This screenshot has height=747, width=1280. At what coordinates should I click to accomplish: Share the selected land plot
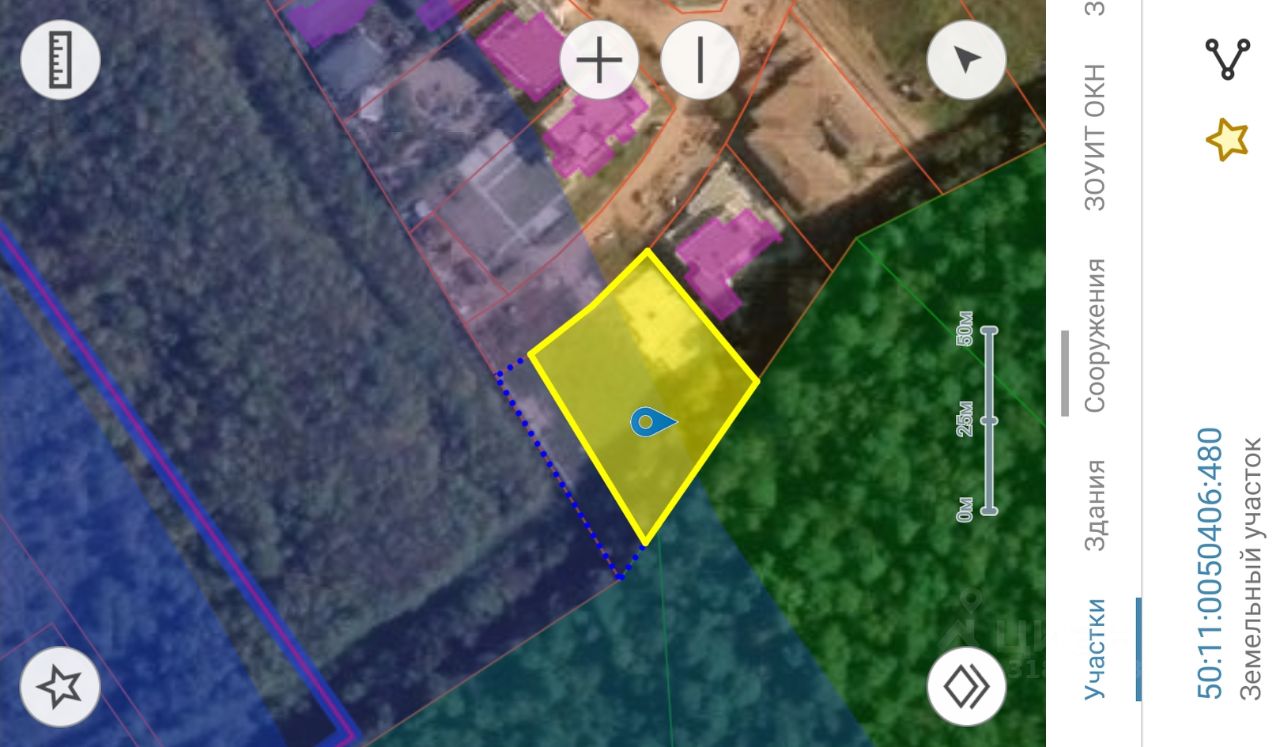click(x=1228, y=59)
